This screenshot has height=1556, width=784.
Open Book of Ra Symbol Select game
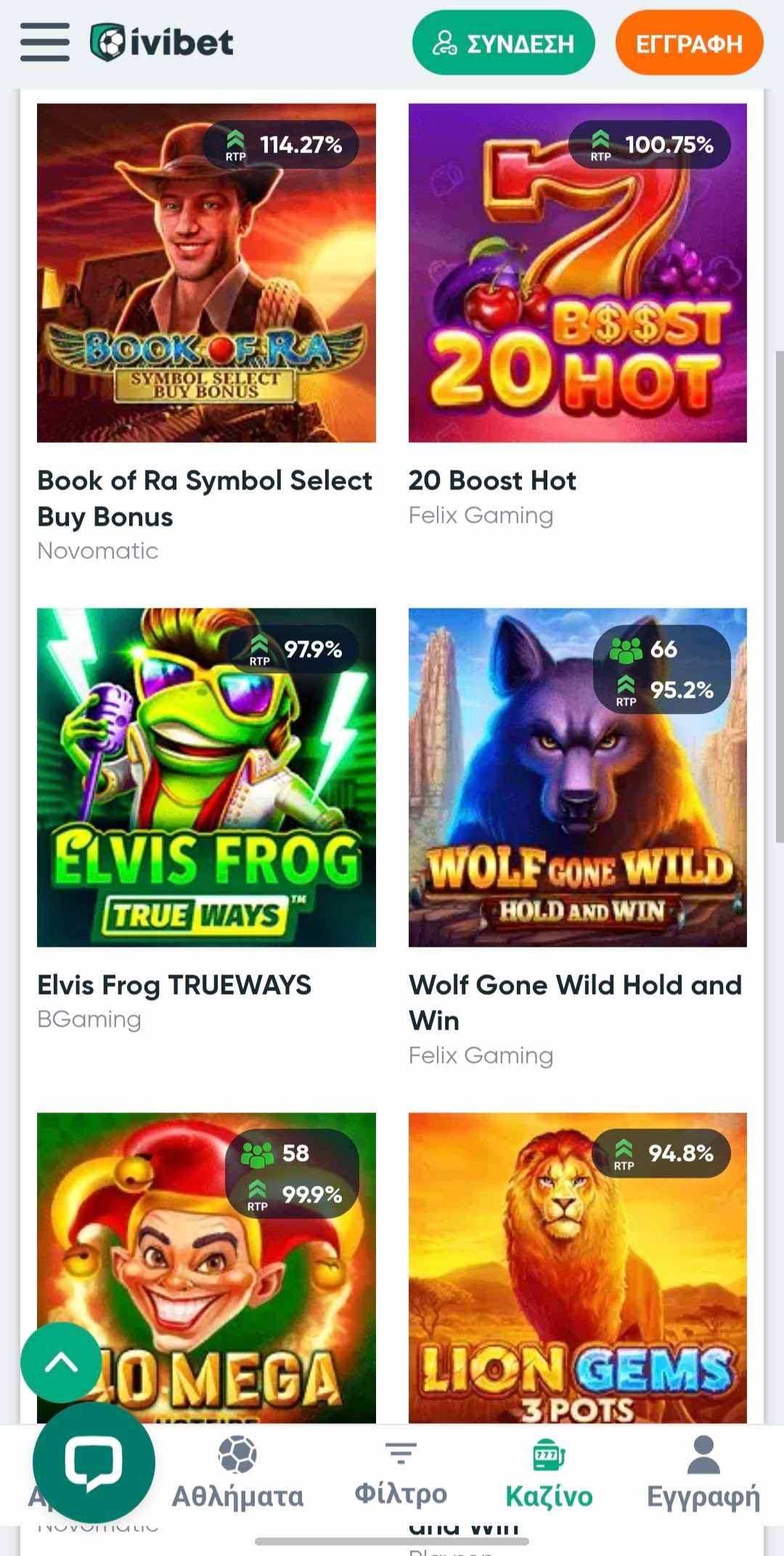206,273
